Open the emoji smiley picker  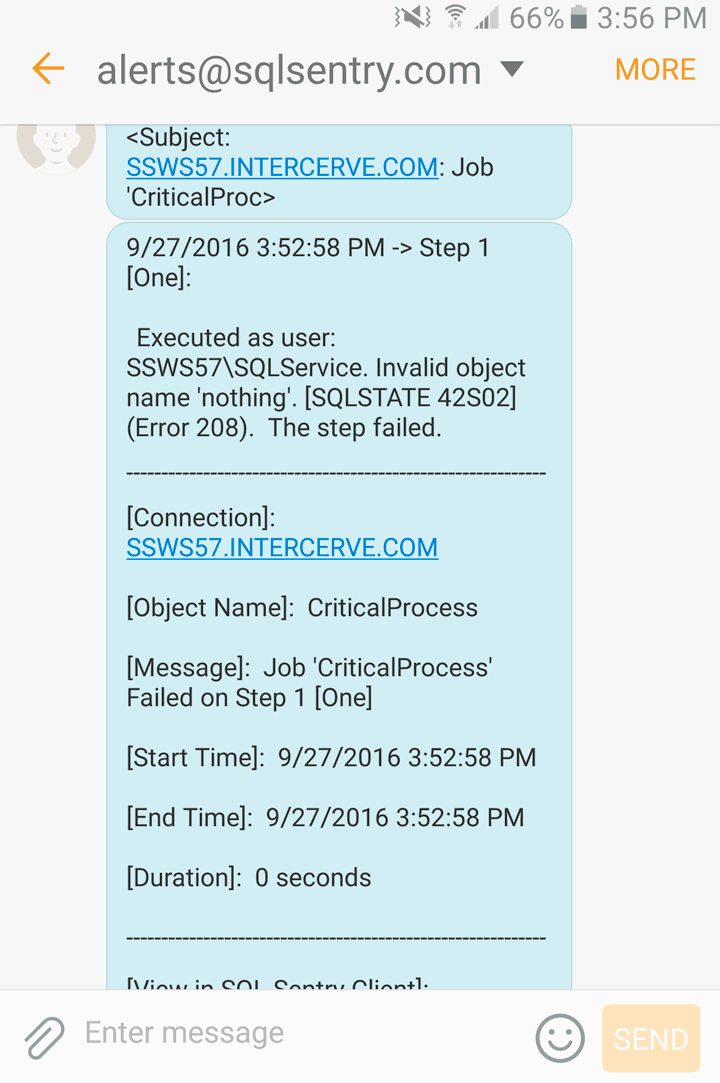[560, 1038]
